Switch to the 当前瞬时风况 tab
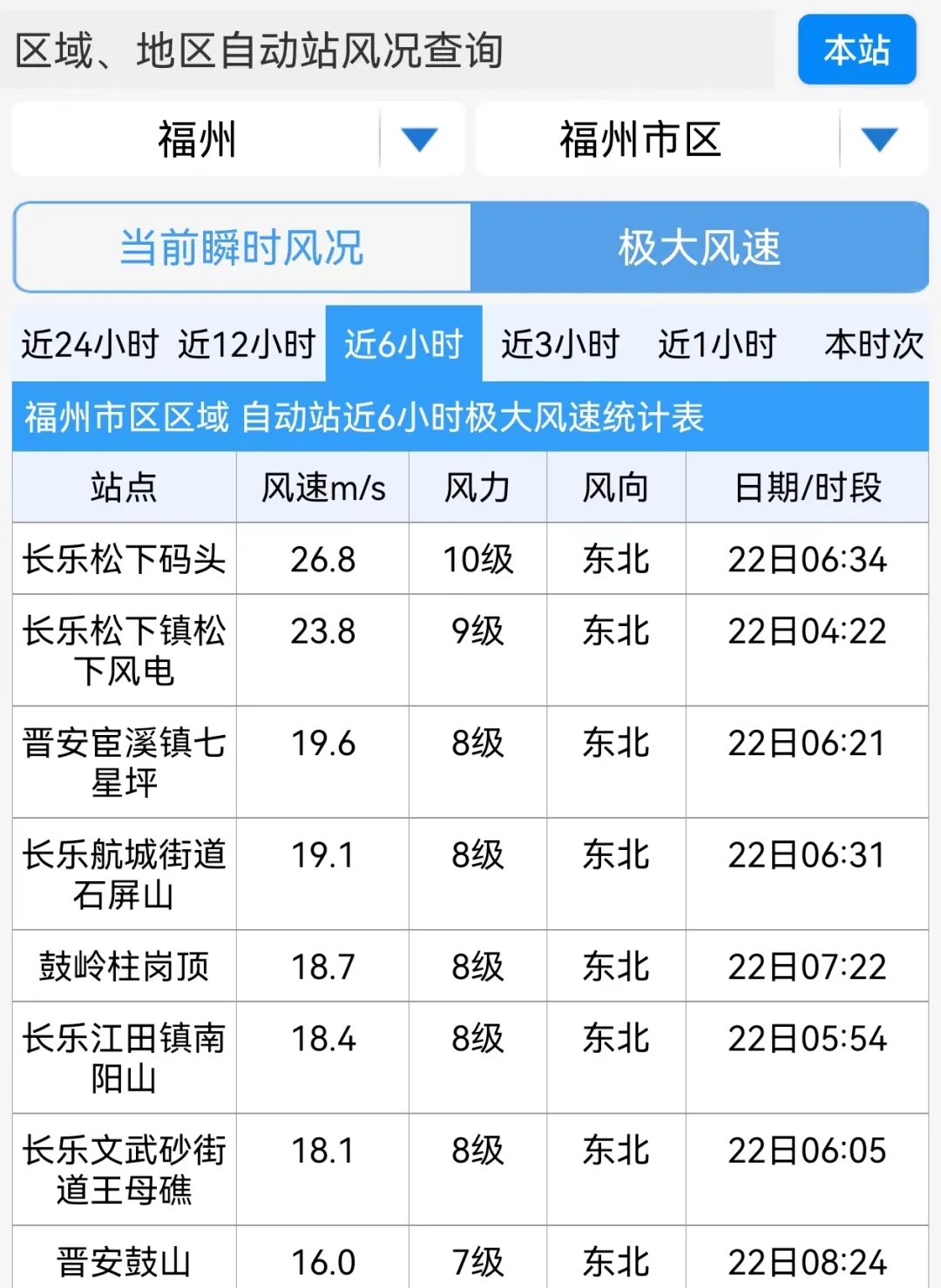941x1288 pixels. click(241, 247)
